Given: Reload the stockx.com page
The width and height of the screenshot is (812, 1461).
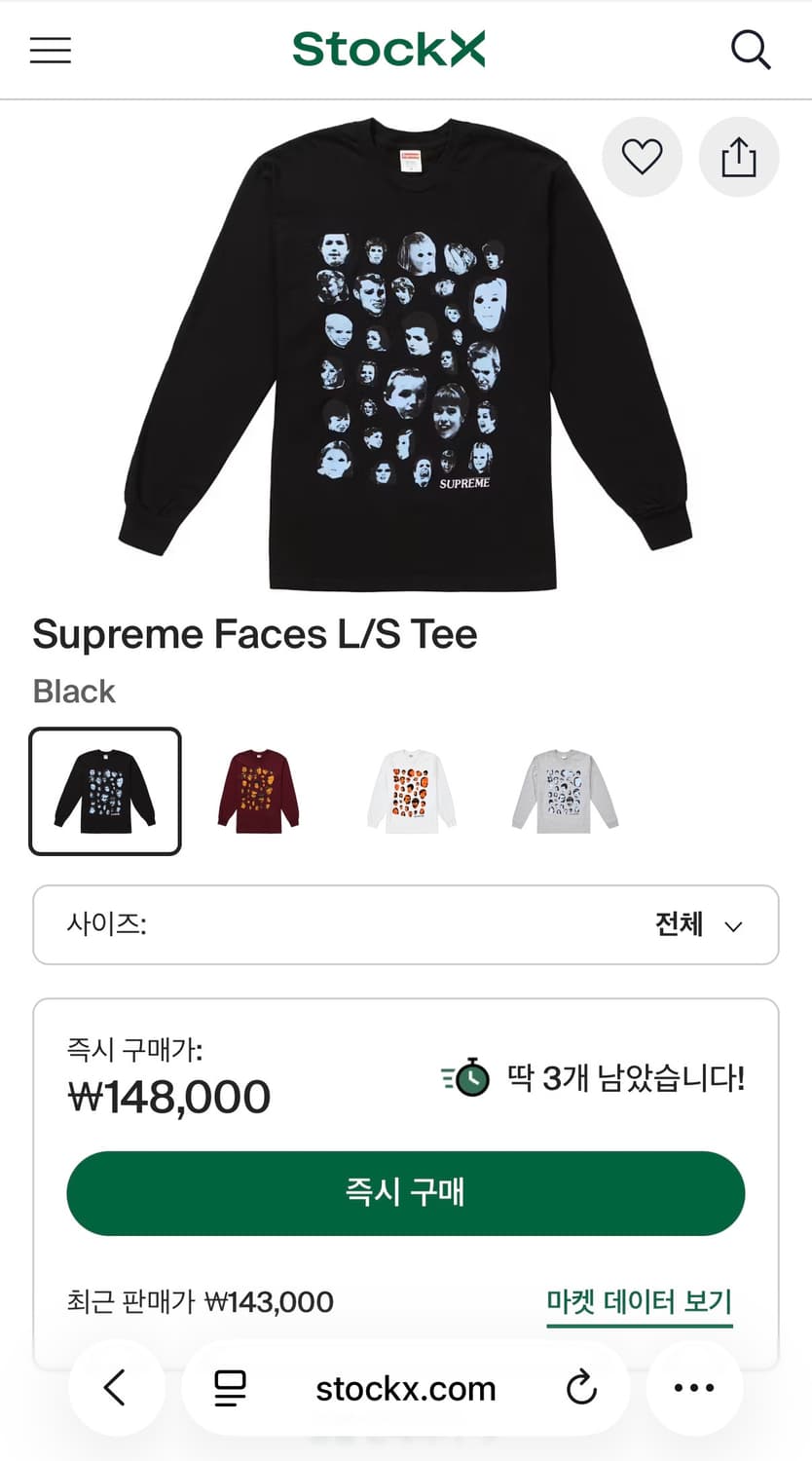Looking at the screenshot, I should tap(581, 1388).
